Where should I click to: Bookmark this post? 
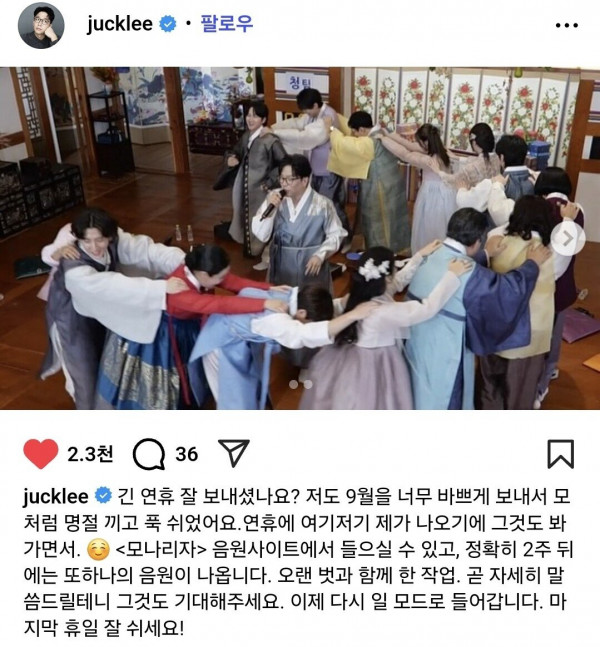pyautogui.click(x=561, y=454)
